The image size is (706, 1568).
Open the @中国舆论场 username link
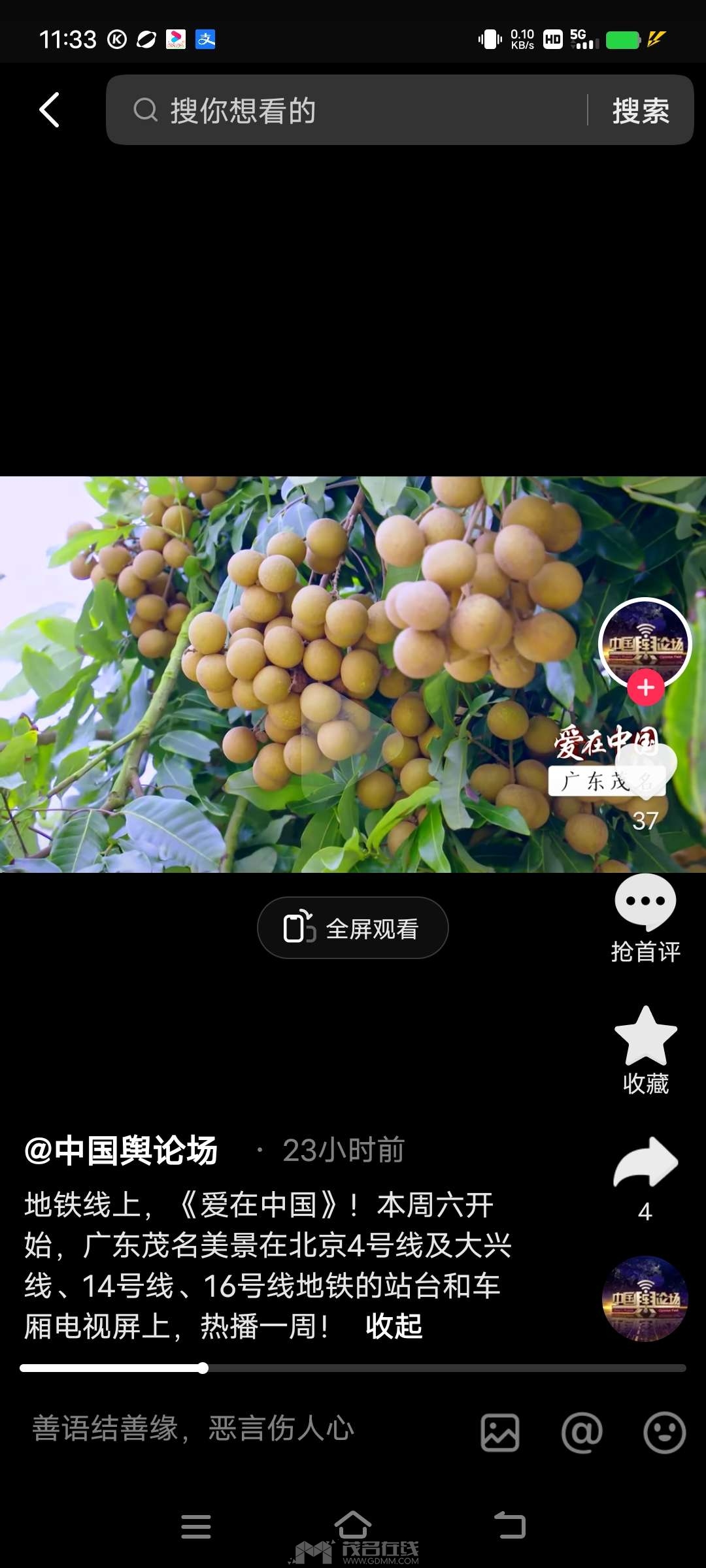tap(122, 1151)
